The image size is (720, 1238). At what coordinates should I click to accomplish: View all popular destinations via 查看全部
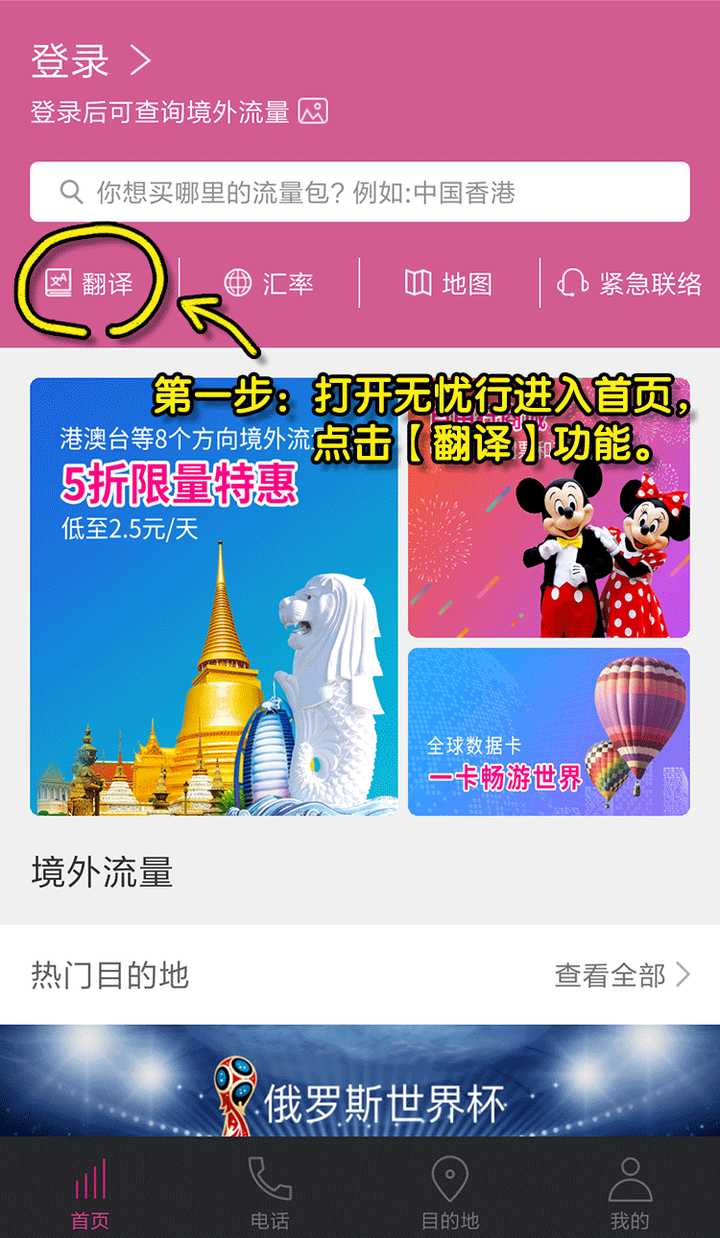click(622, 975)
